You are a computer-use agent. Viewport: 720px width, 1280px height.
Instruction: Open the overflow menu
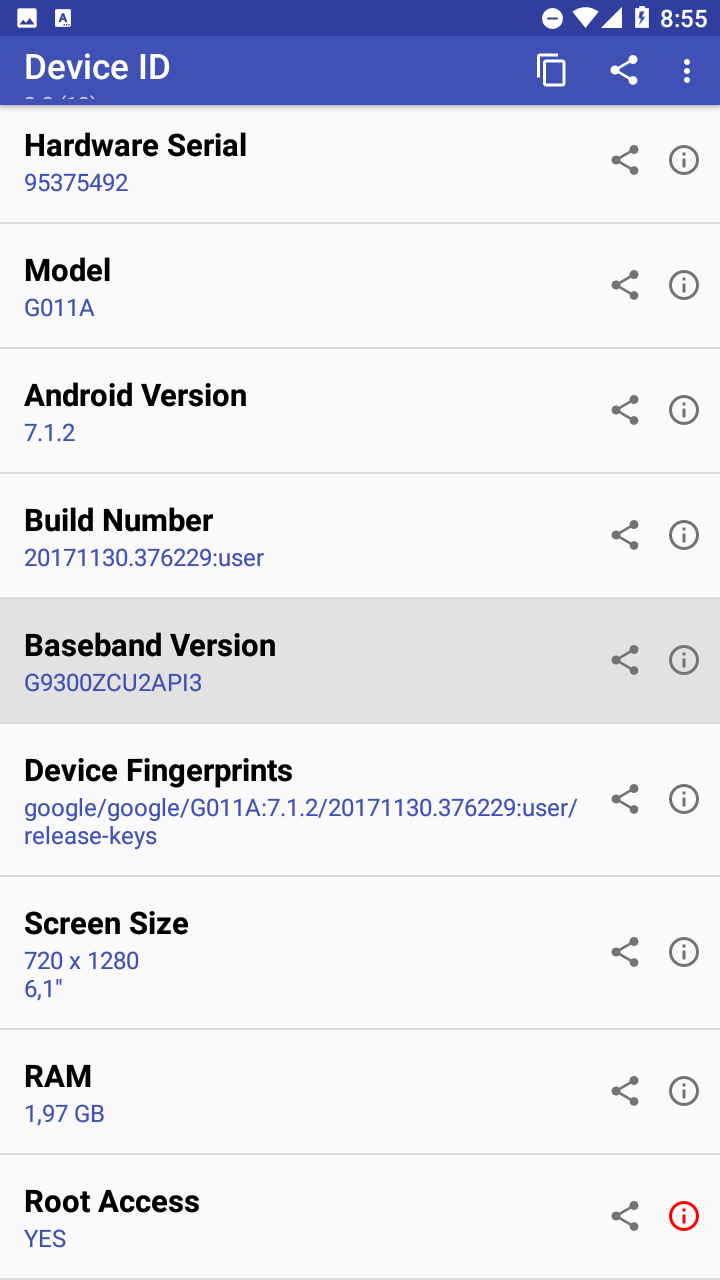[686, 70]
